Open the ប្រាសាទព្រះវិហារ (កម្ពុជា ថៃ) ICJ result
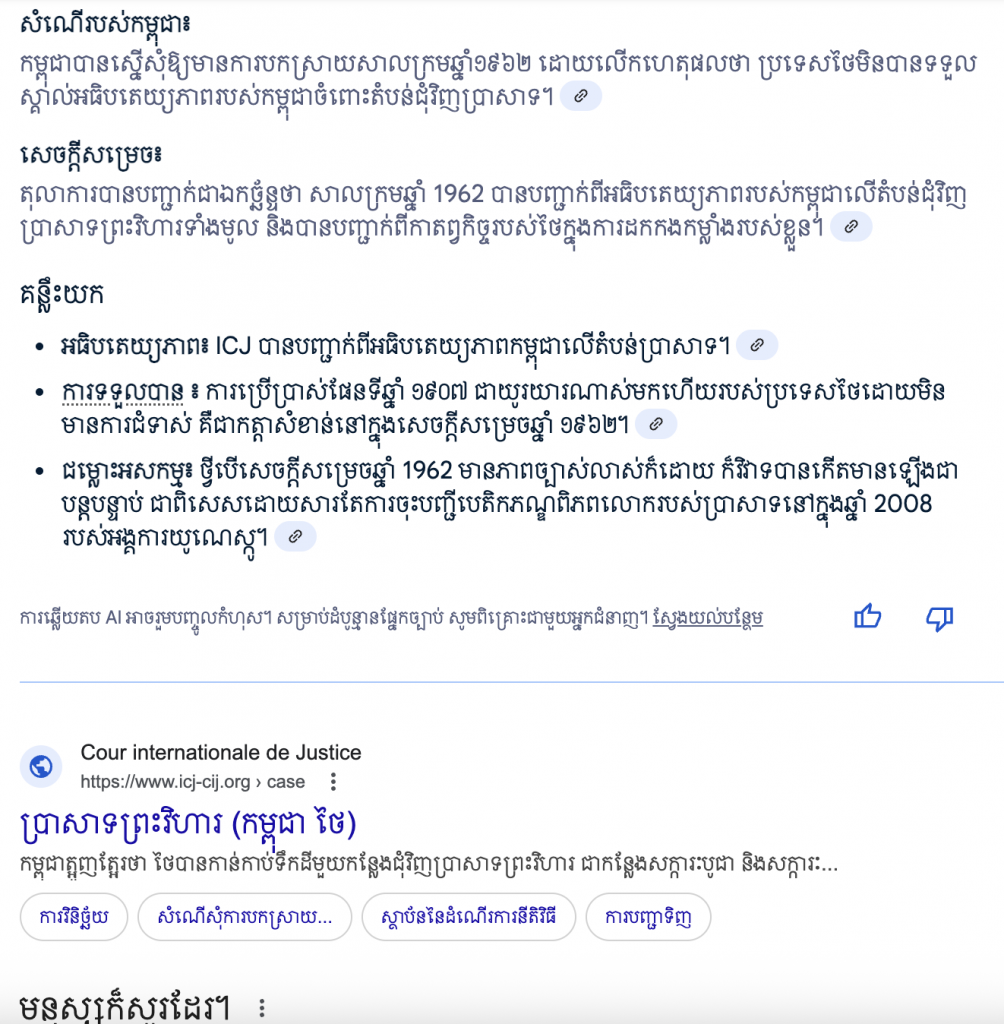This screenshot has height=1024, width=1004. click(x=188, y=824)
